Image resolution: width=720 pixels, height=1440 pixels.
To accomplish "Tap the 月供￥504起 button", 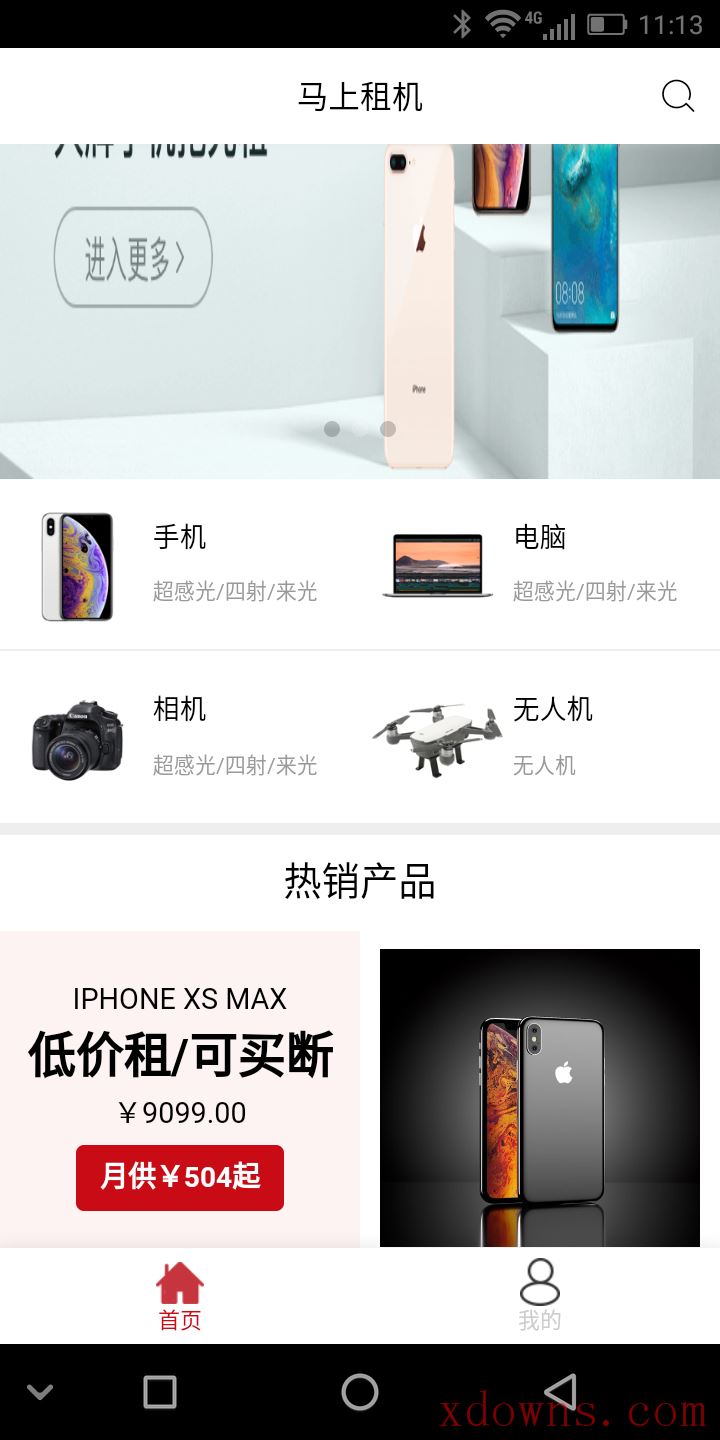I will [x=180, y=1177].
